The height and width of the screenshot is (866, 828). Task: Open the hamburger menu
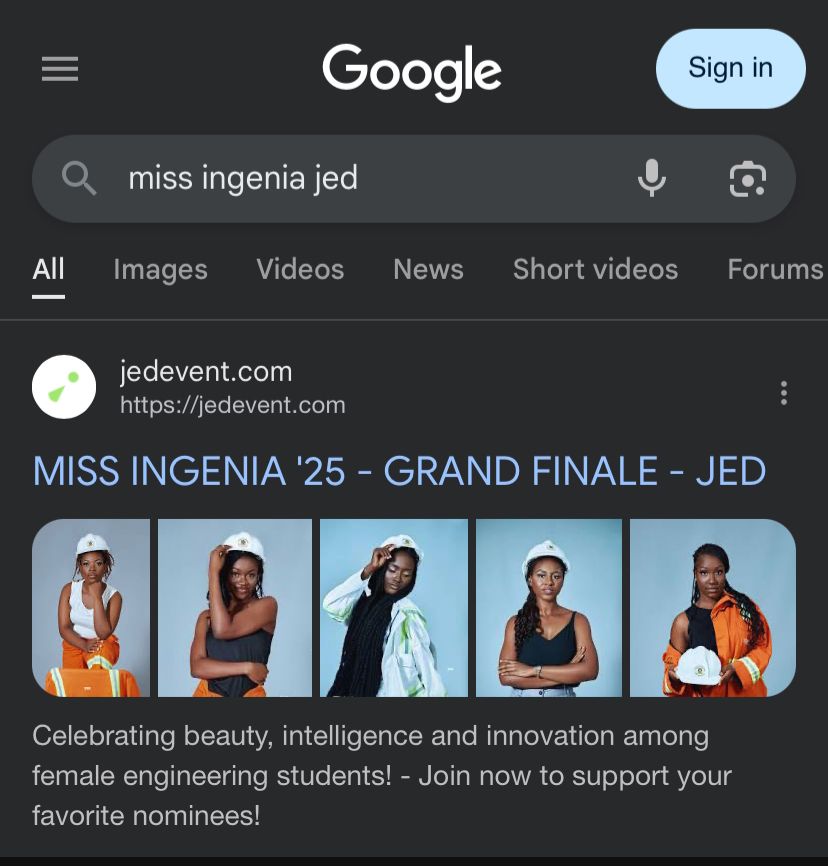(60, 69)
